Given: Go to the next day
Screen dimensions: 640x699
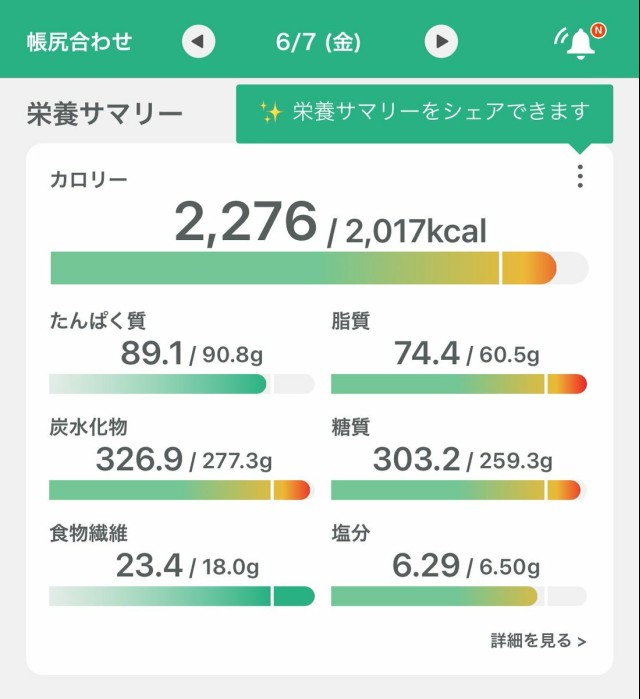Looking at the screenshot, I should click(x=441, y=42).
